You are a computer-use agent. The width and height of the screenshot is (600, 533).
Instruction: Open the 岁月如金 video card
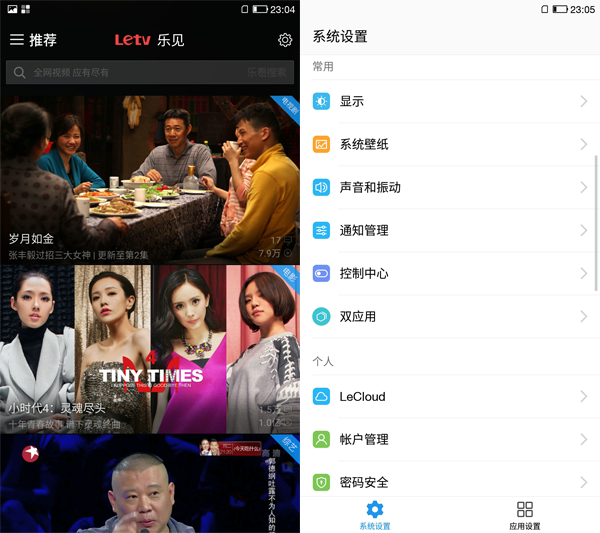pos(150,180)
